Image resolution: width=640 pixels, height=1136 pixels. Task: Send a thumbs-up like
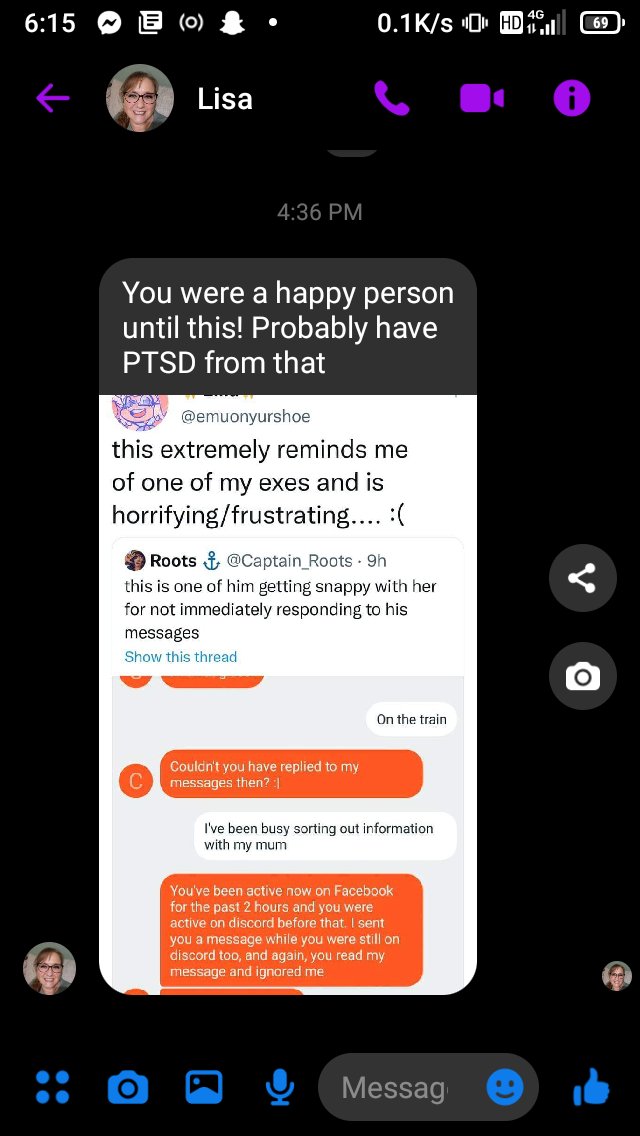point(591,1087)
